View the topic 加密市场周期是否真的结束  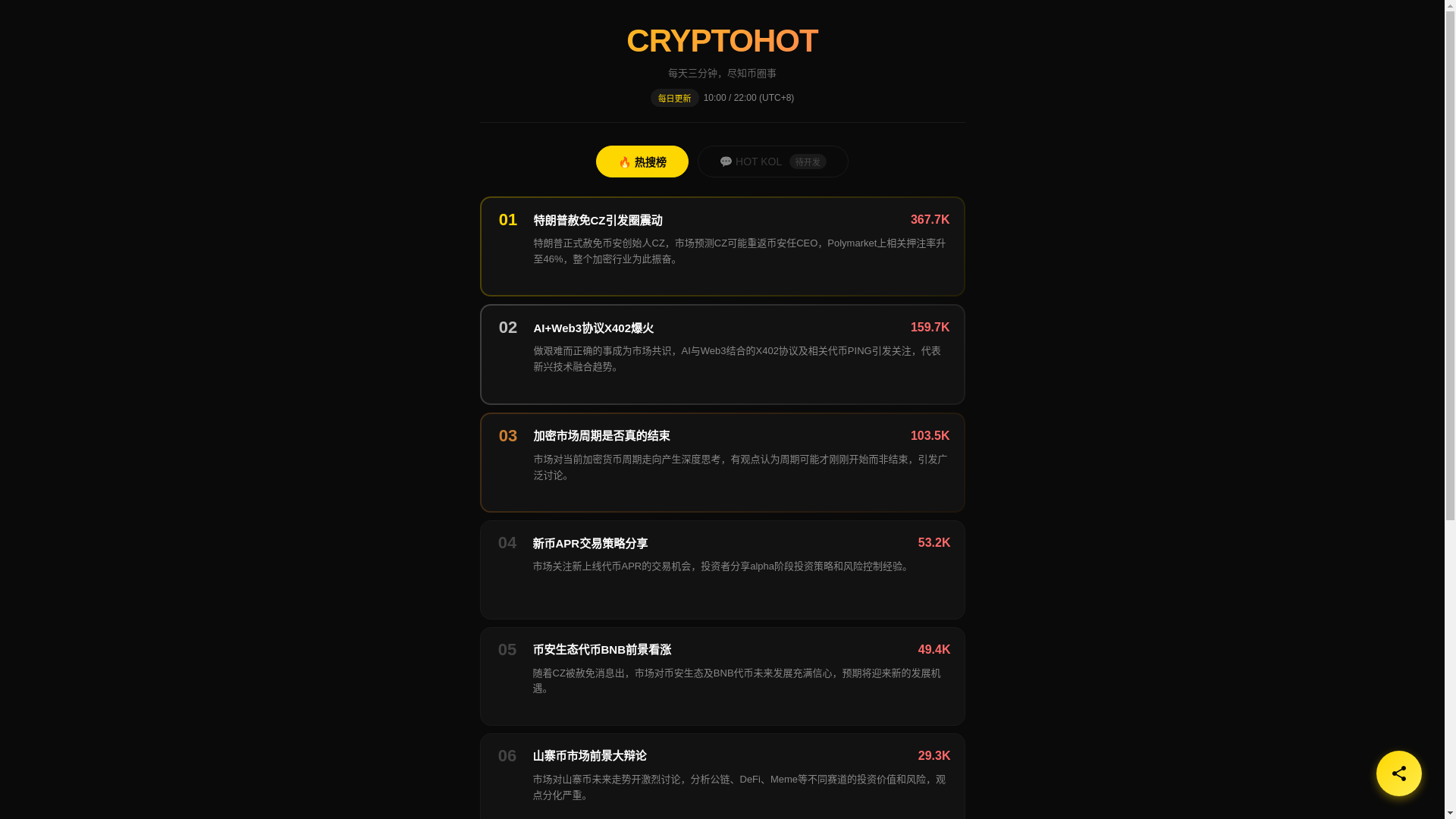(721, 463)
